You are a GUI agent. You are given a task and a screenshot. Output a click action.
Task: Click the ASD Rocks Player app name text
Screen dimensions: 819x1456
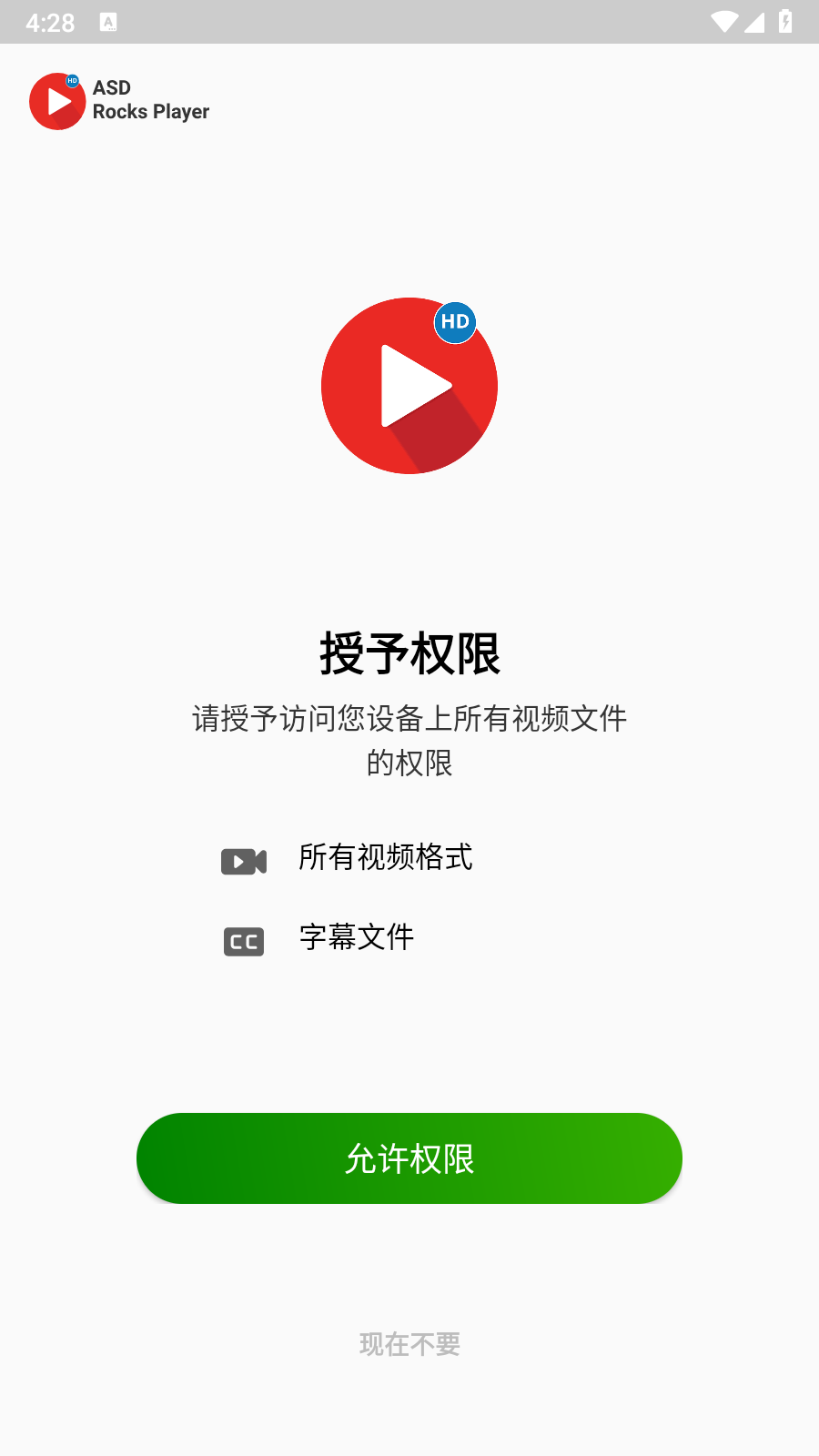(150, 100)
